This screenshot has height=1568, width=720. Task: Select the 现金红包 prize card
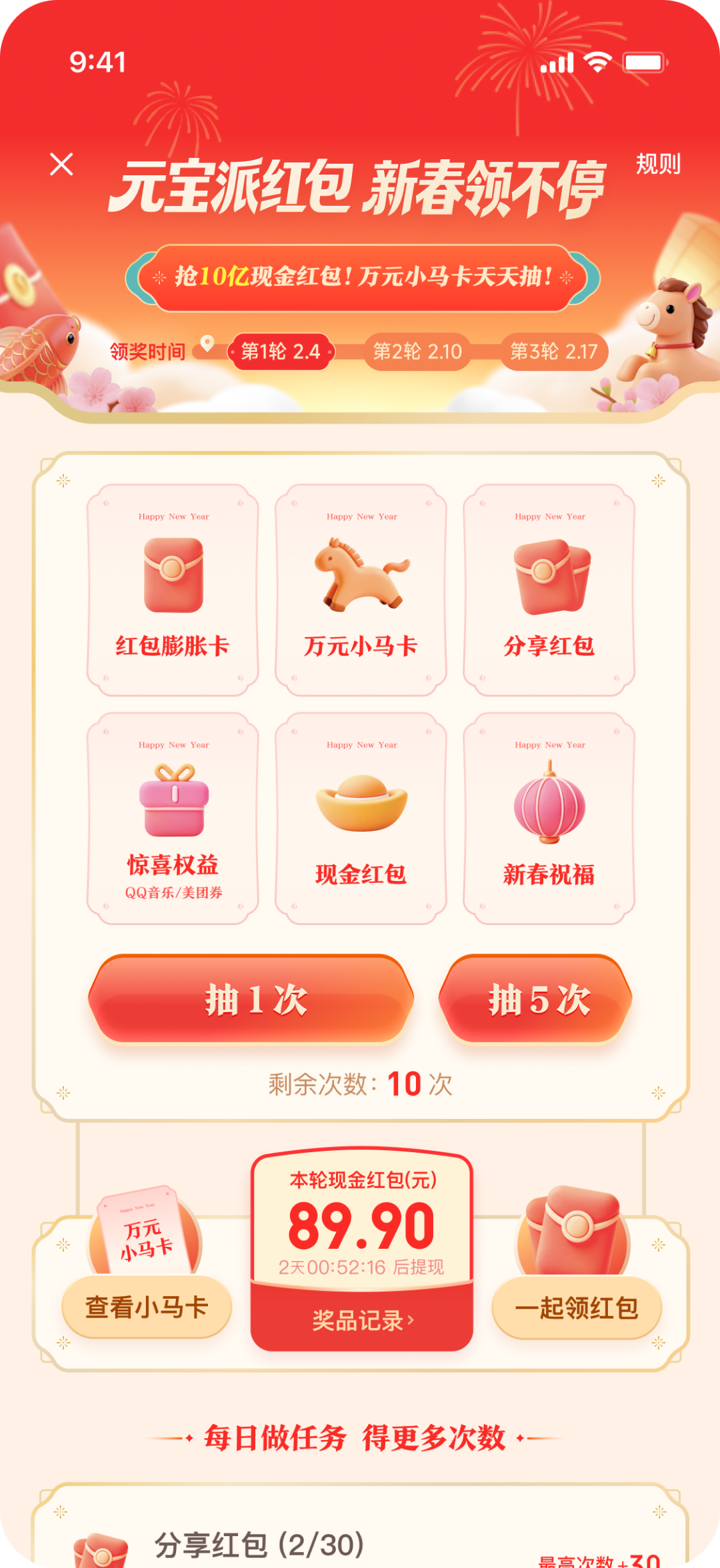pos(361,819)
